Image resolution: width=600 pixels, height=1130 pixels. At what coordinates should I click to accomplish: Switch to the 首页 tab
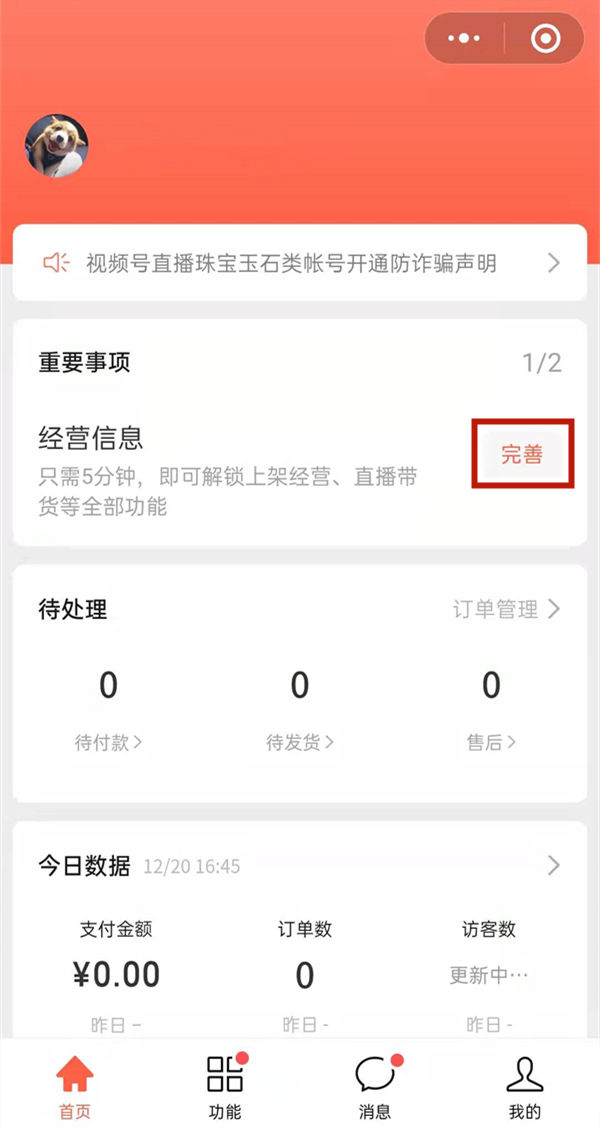74,1088
